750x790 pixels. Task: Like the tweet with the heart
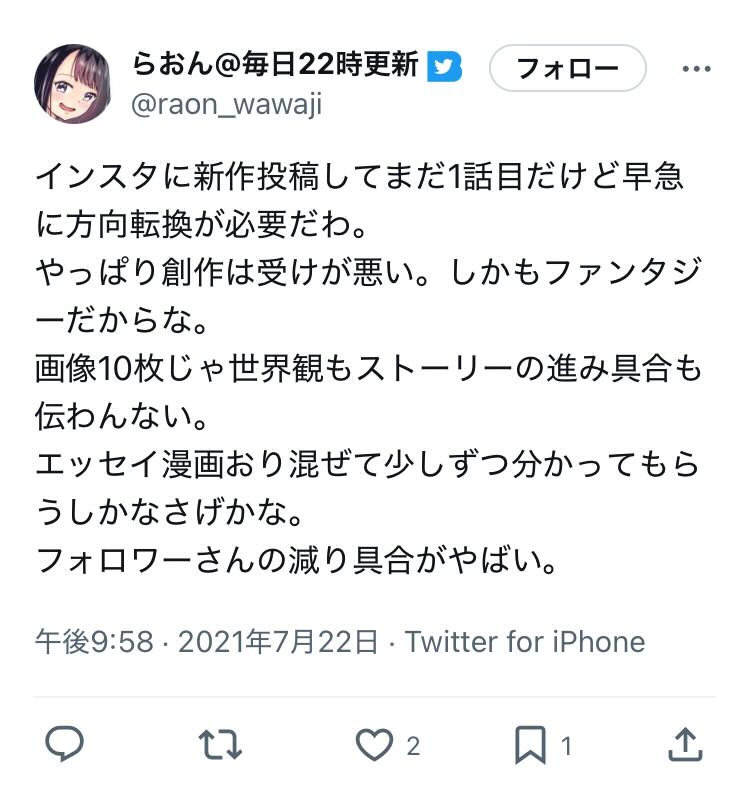tap(375, 744)
